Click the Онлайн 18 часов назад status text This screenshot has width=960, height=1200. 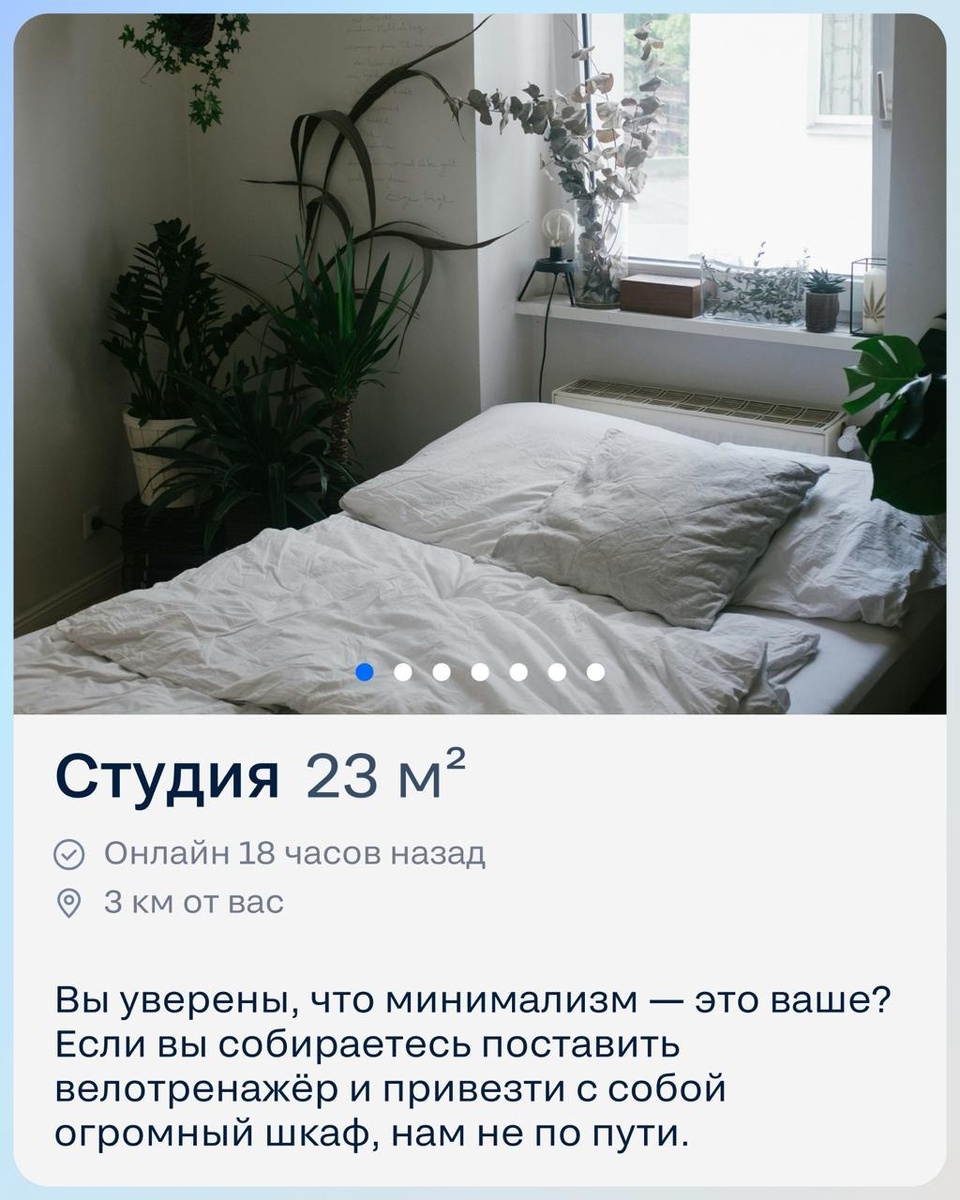tap(290, 855)
